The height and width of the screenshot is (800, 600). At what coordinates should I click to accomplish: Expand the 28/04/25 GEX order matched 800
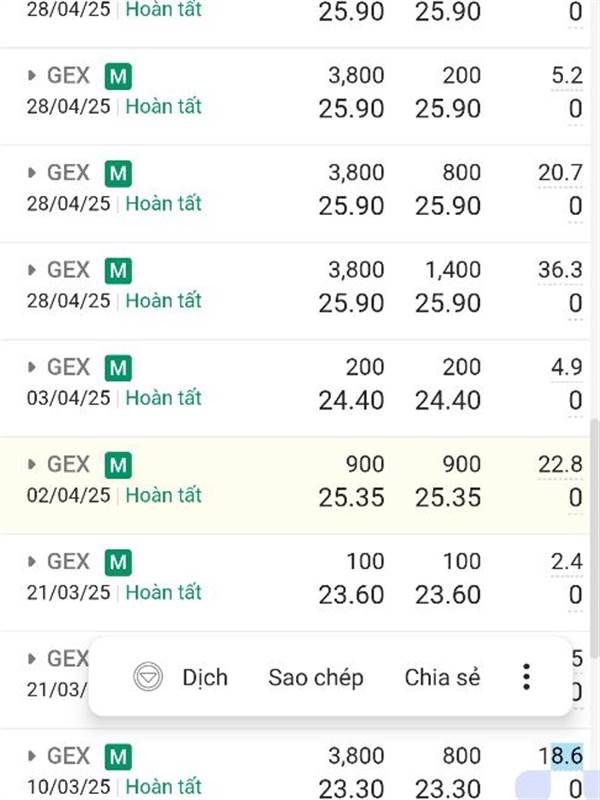click(32, 173)
